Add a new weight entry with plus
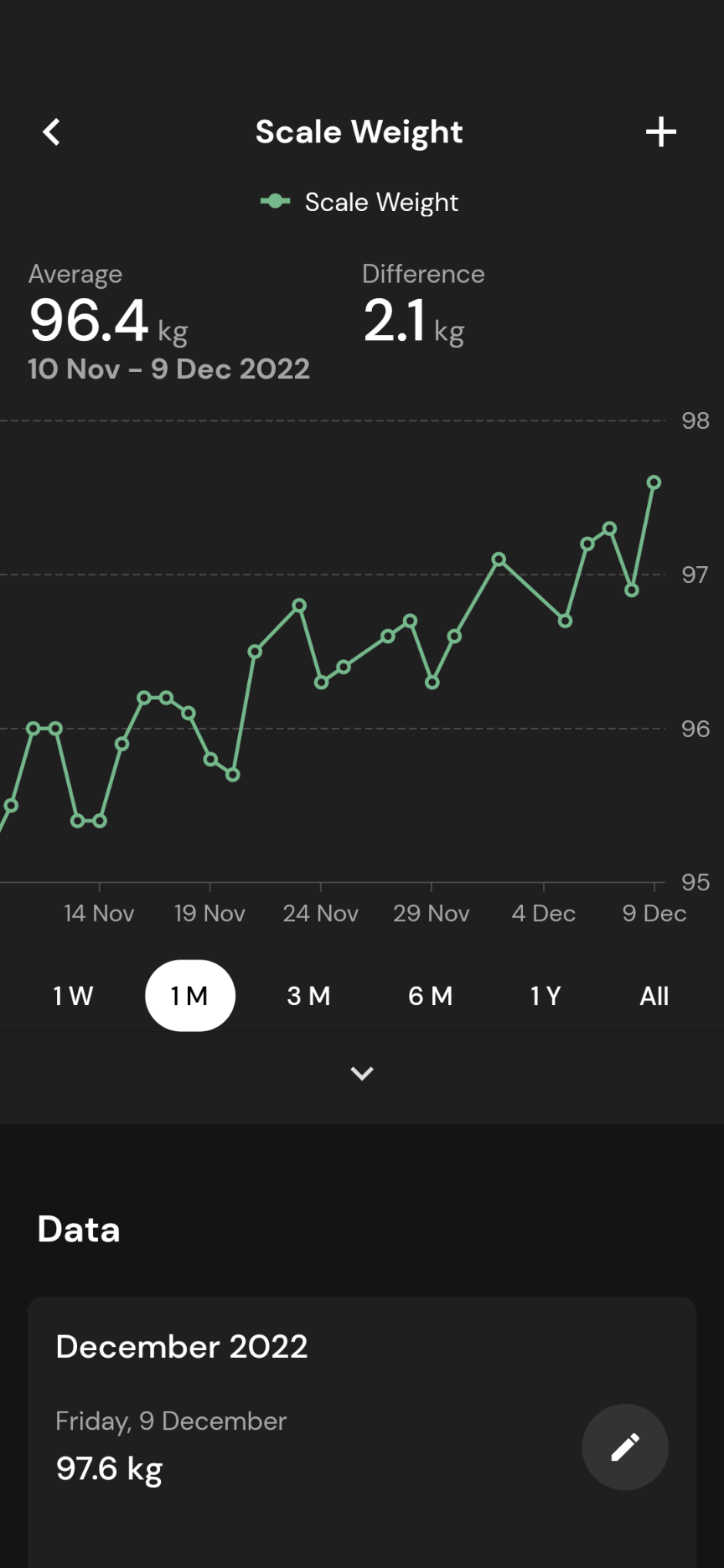724x1568 pixels. point(661,132)
